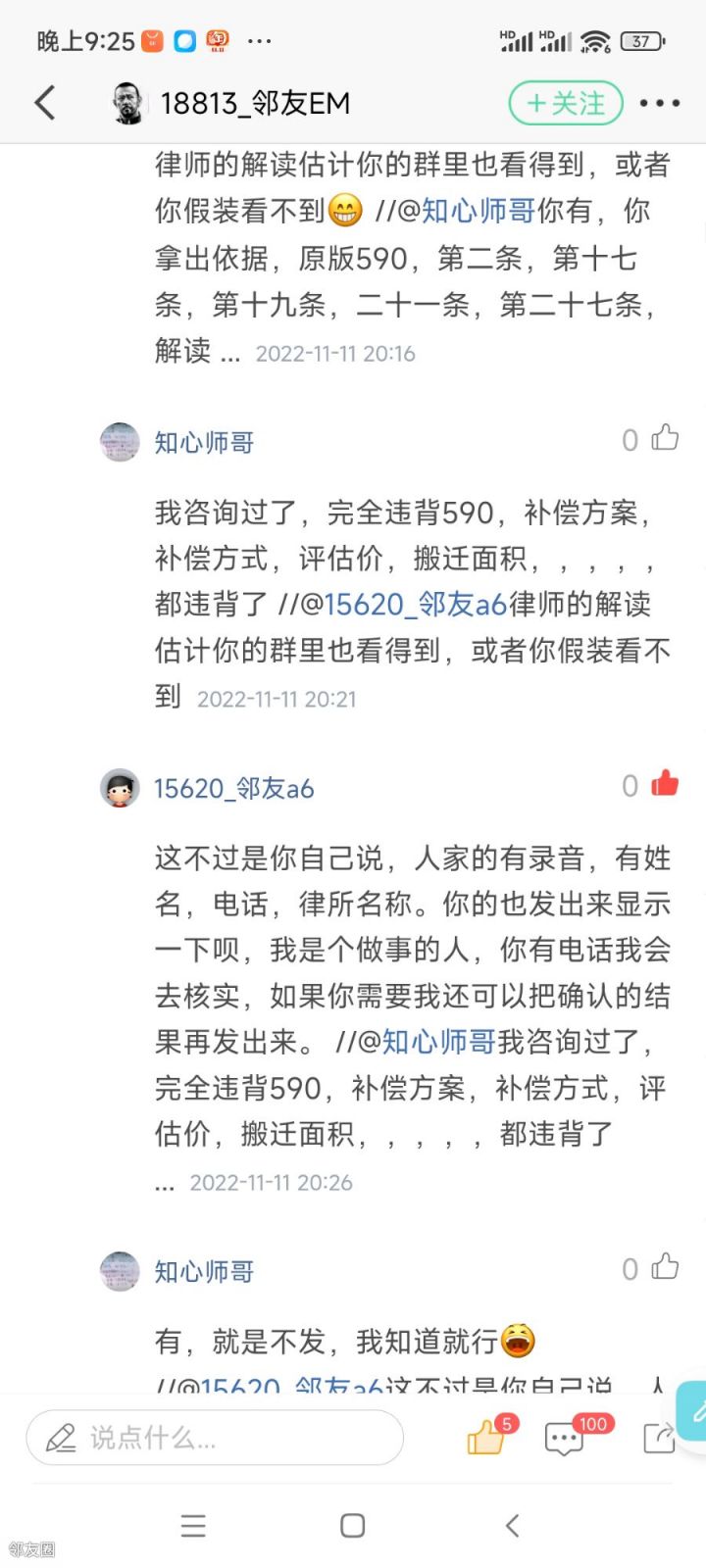Viewport: 706px width, 1568px height.
Task: Like 知心师哥's comment from 20:21
Action: (x=665, y=438)
